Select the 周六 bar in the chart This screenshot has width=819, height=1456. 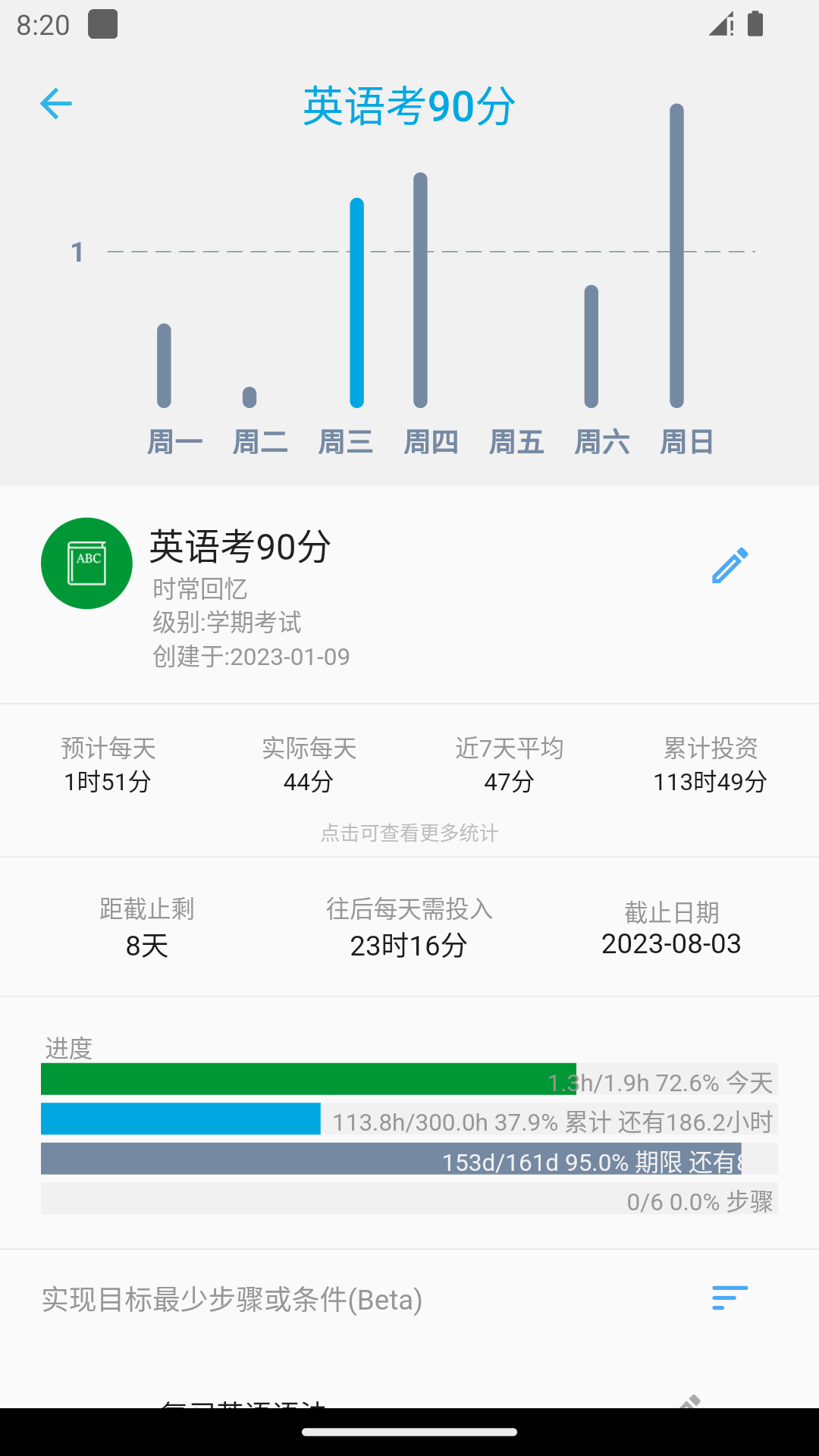(x=591, y=345)
